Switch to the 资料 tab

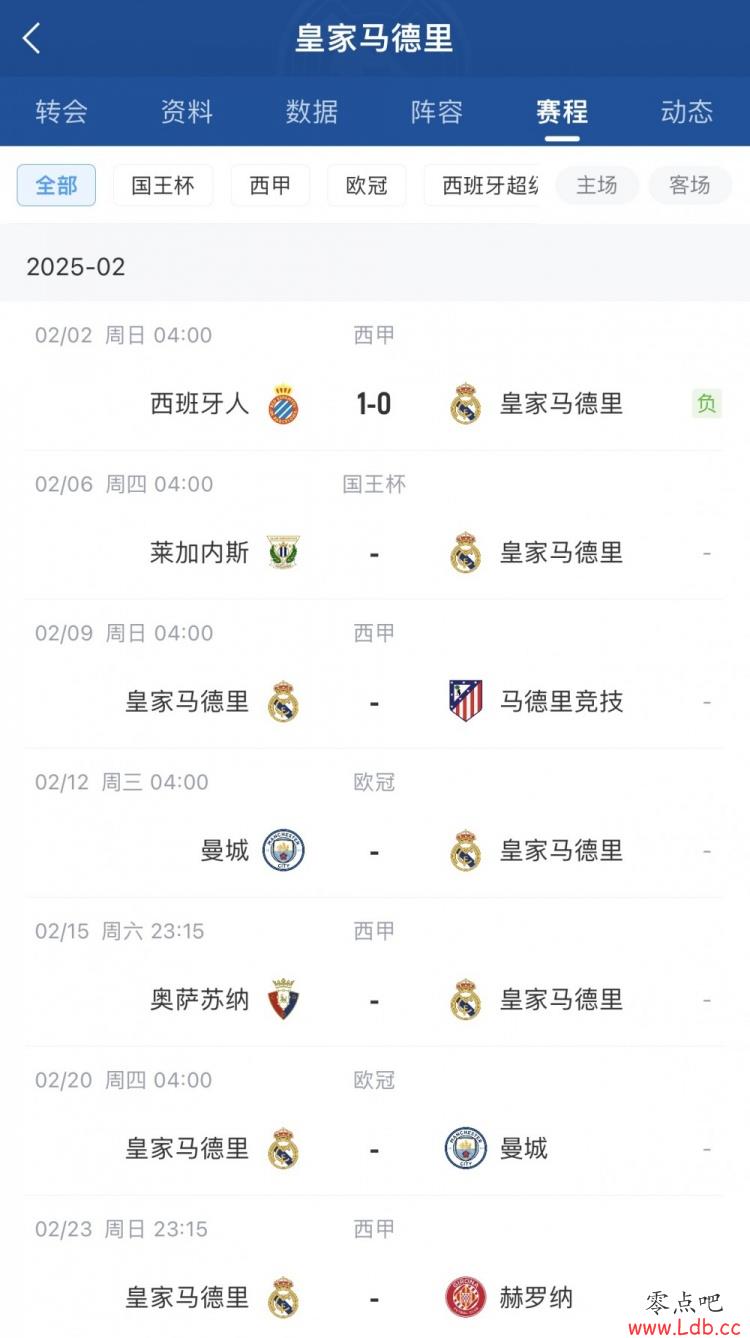(x=186, y=111)
